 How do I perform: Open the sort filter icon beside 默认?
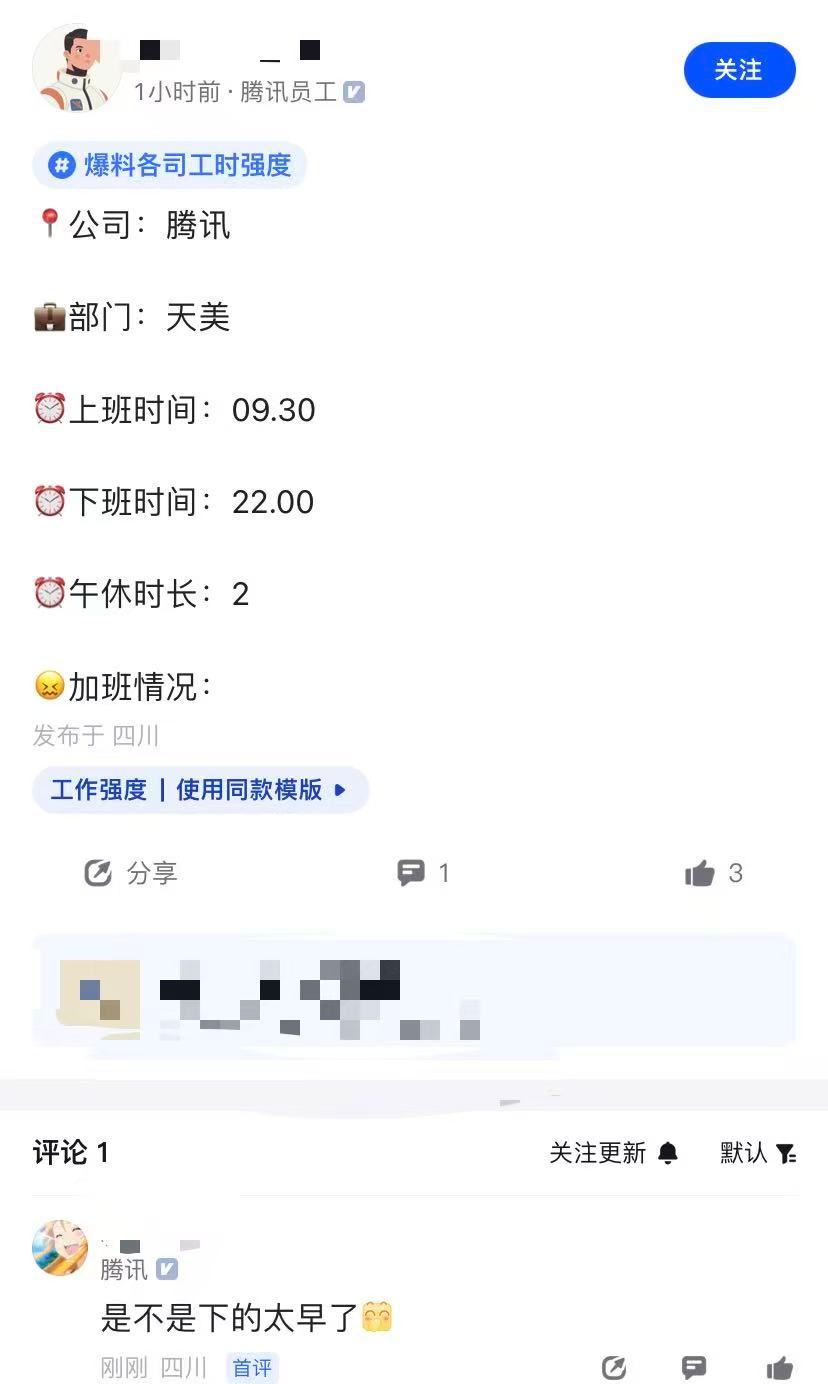click(x=788, y=1152)
